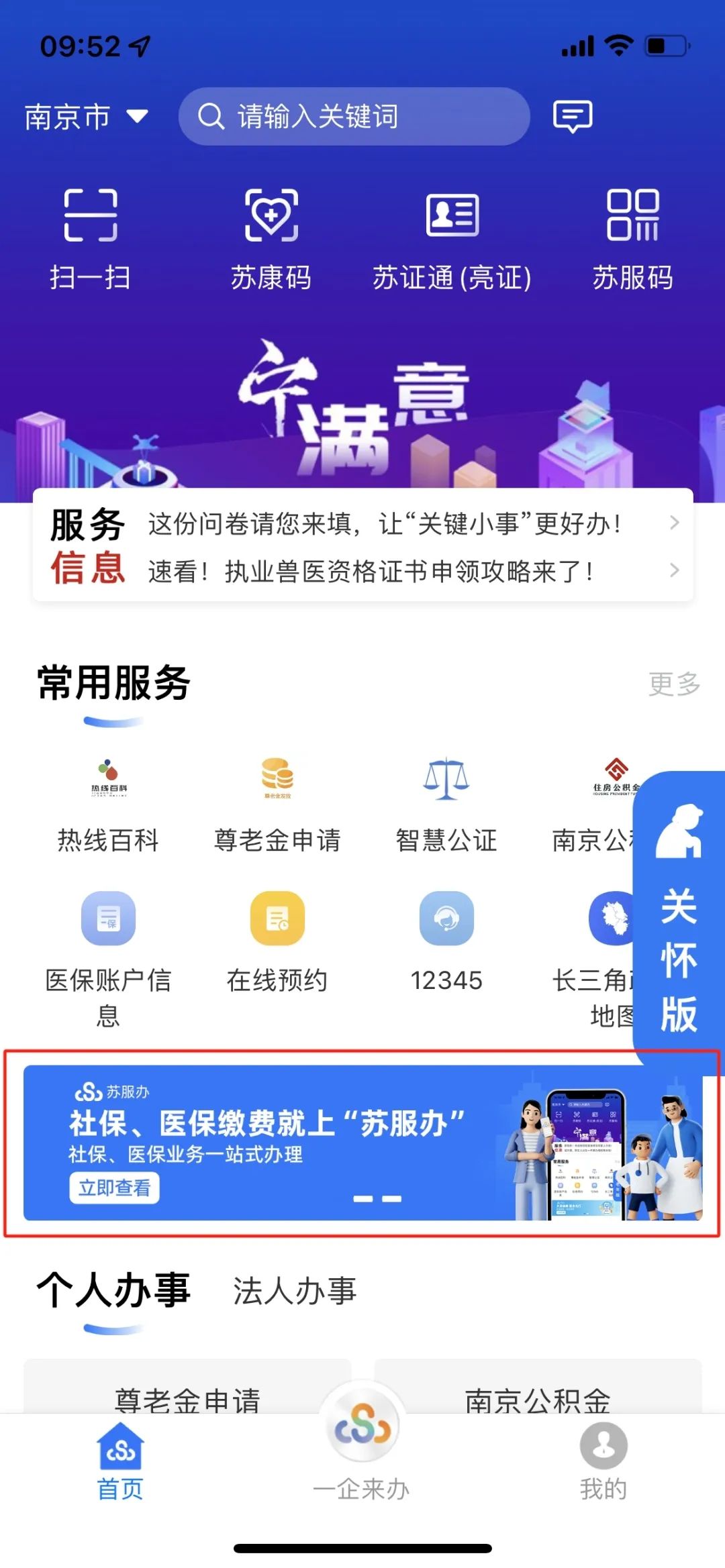Tap 立即查看 on the 苏服办 banner
Screen dimensions: 725x1568
click(x=115, y=1188)
